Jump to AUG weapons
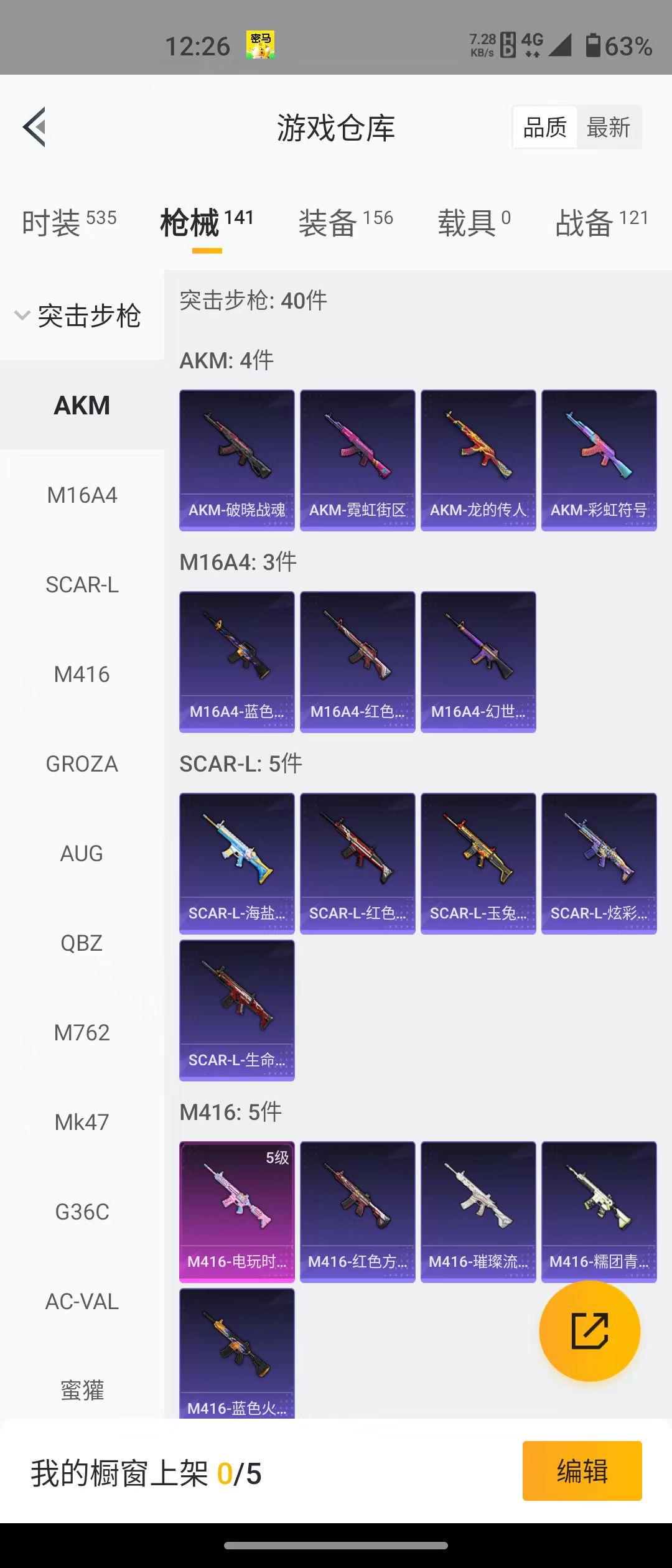Screen dimensions: 672x1568 pyautogui.click(x=82, y=854)
